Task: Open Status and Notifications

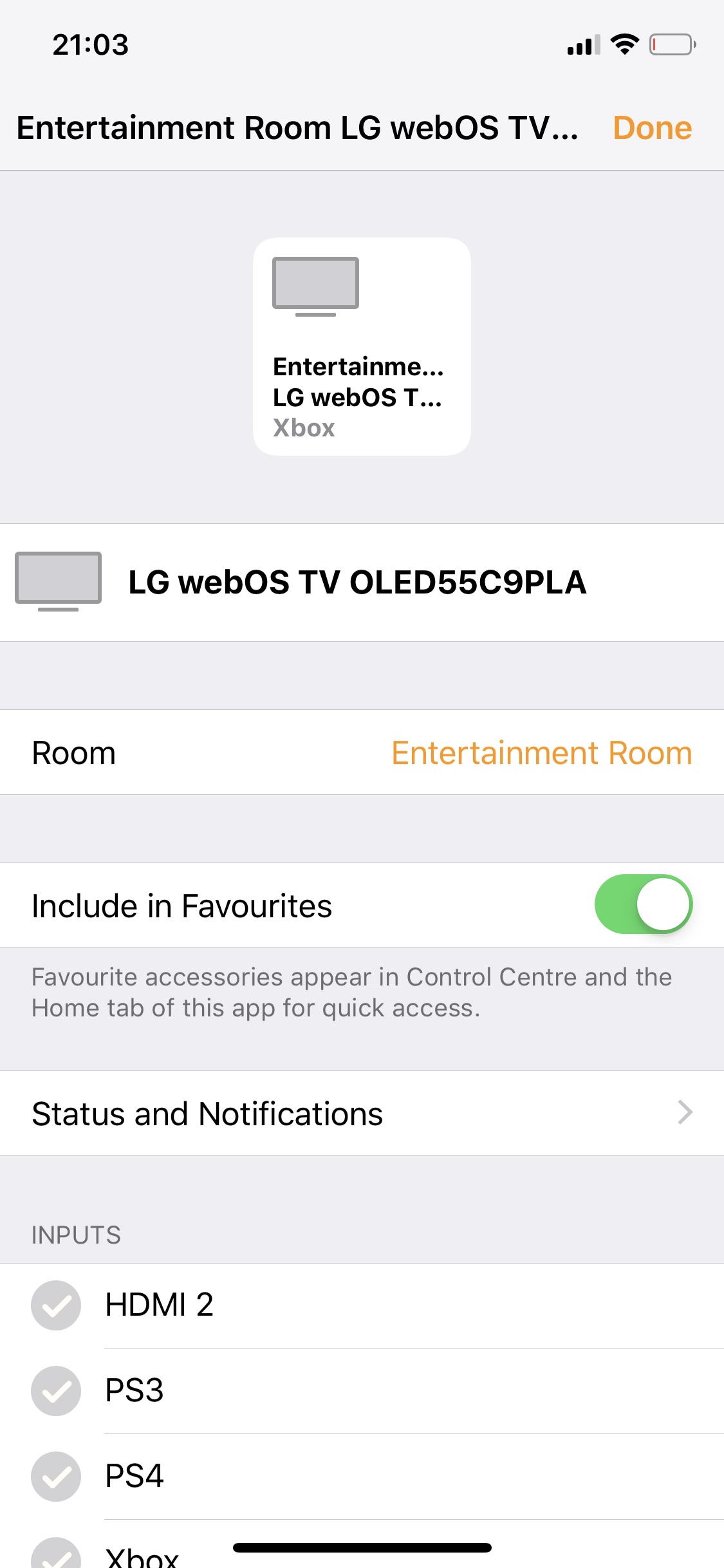Action: pos(362,1114)
